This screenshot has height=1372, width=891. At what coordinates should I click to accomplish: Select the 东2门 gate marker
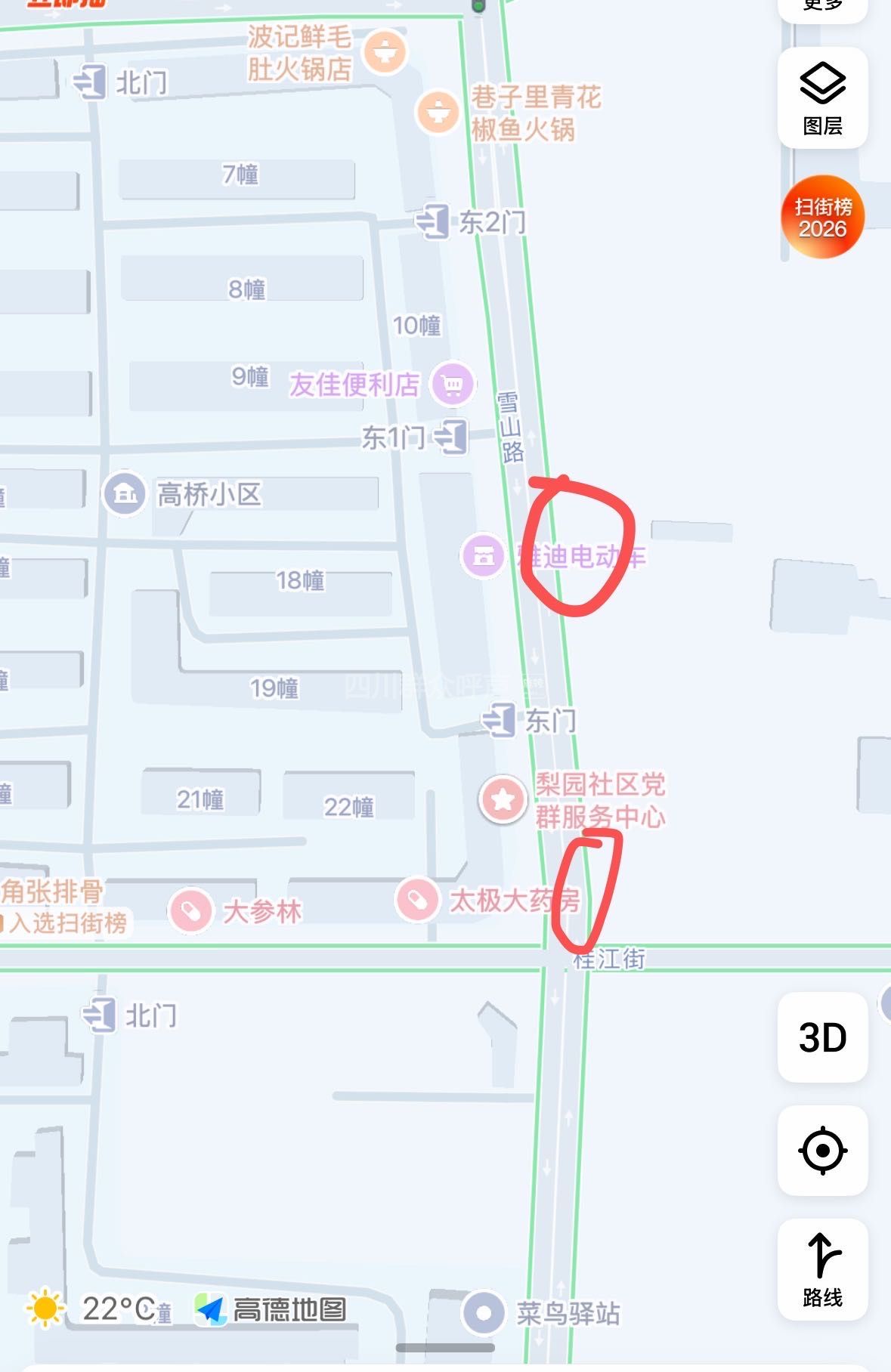click(x=433, y=221)
